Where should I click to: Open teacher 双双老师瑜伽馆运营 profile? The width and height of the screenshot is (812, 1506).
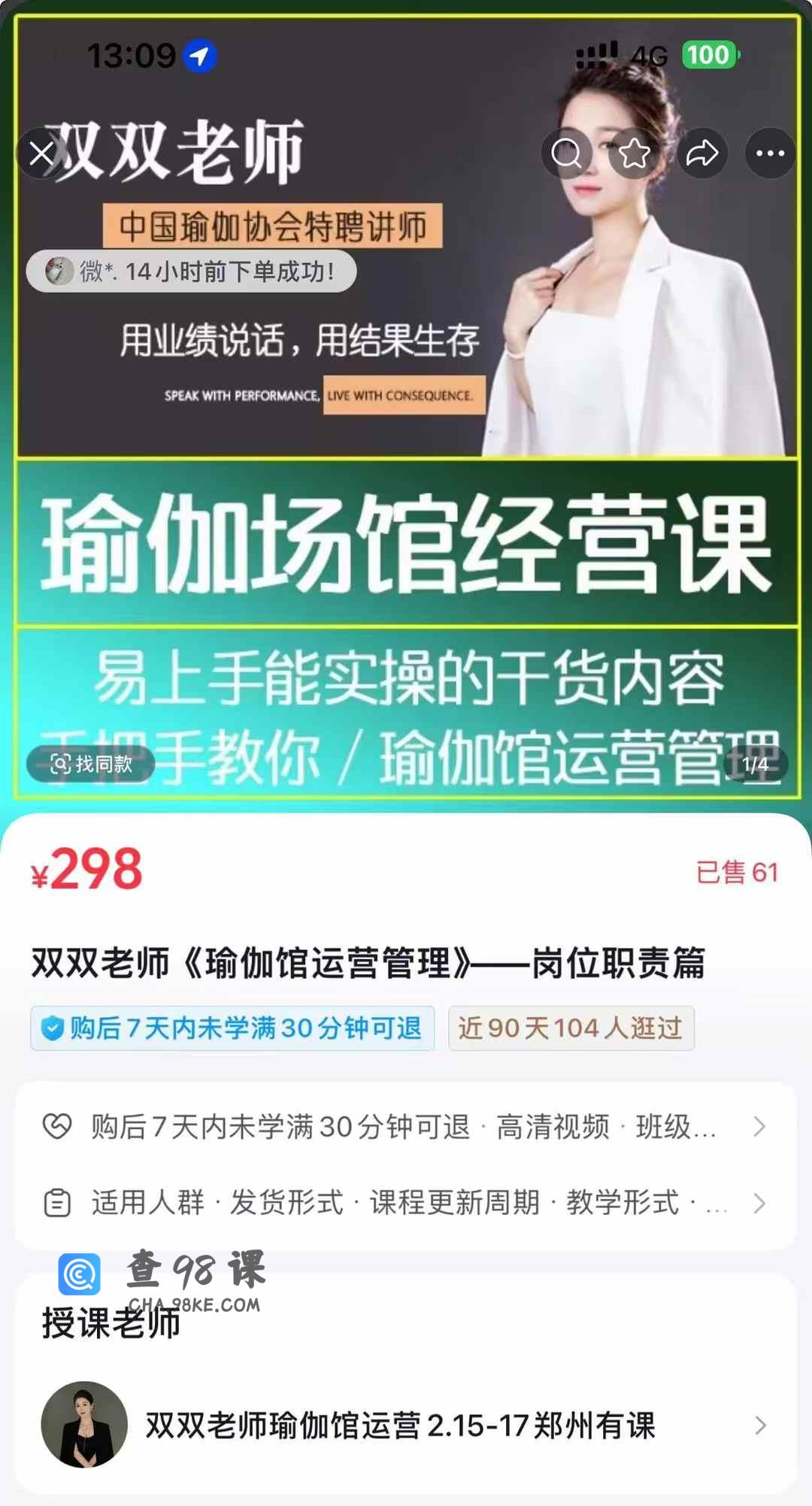tap(406, 1426)
